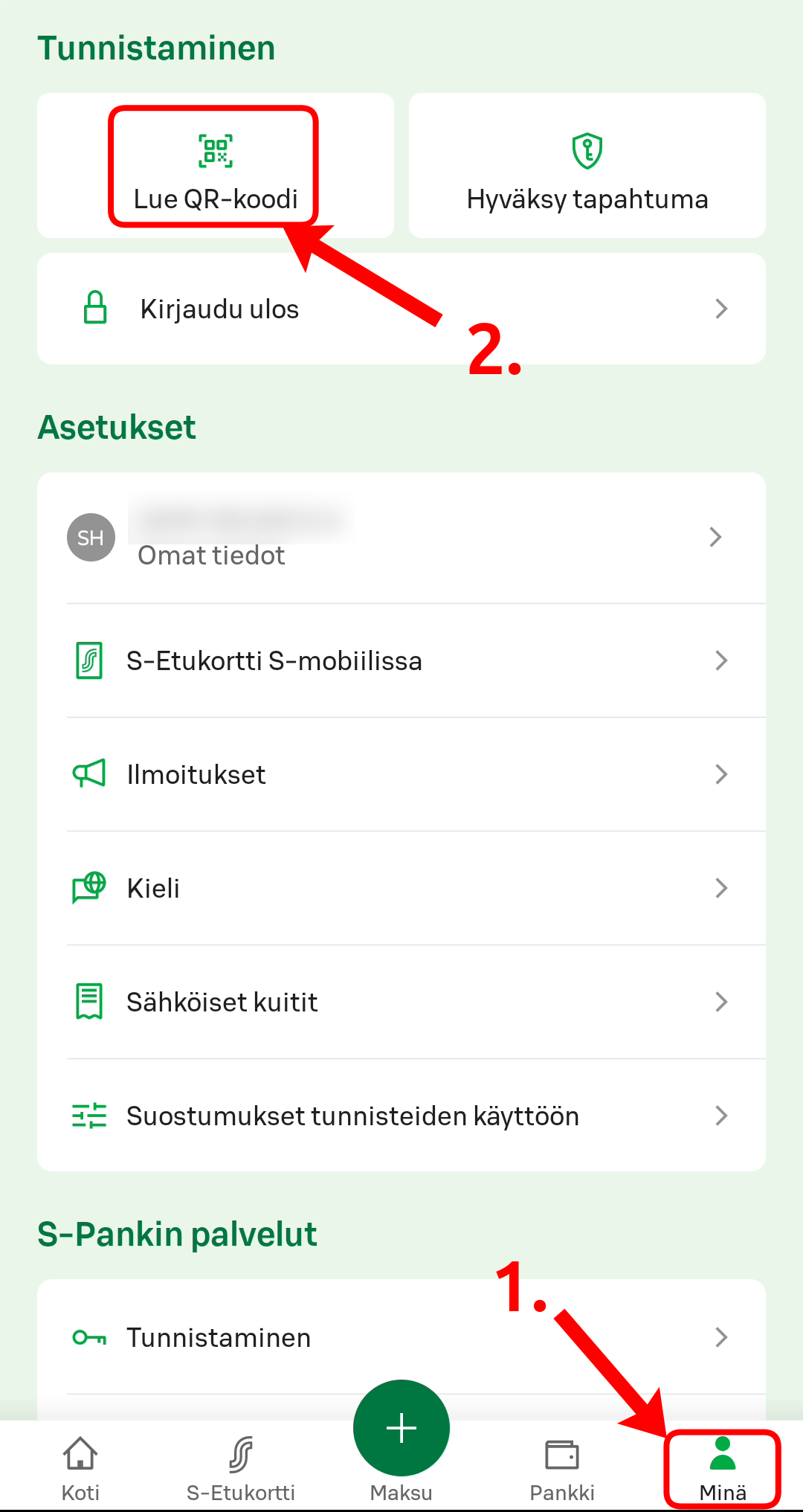Open Tunnistaminen row under S-Pankin palvelut
The image size is (803, 1512).
point(401,1337)
